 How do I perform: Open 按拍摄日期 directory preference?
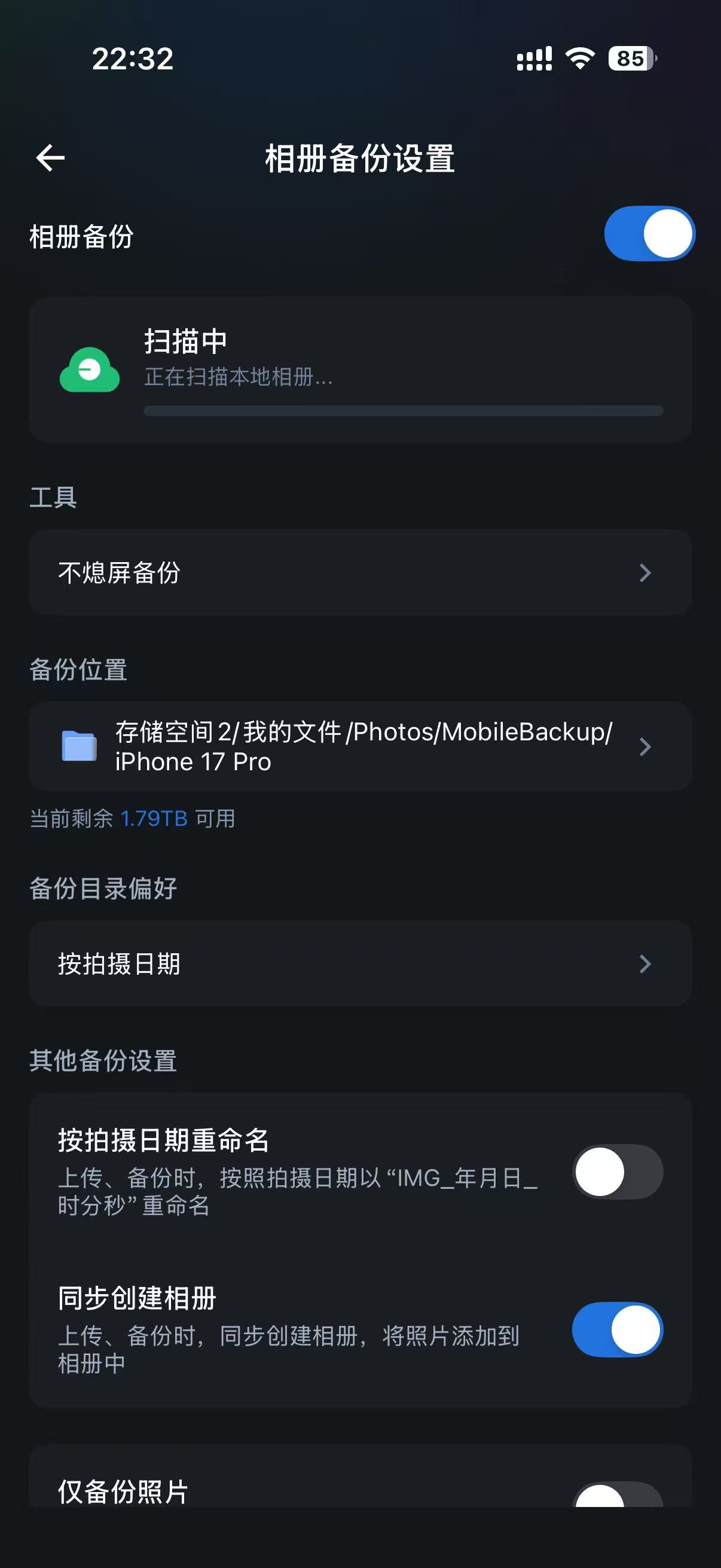360,963
